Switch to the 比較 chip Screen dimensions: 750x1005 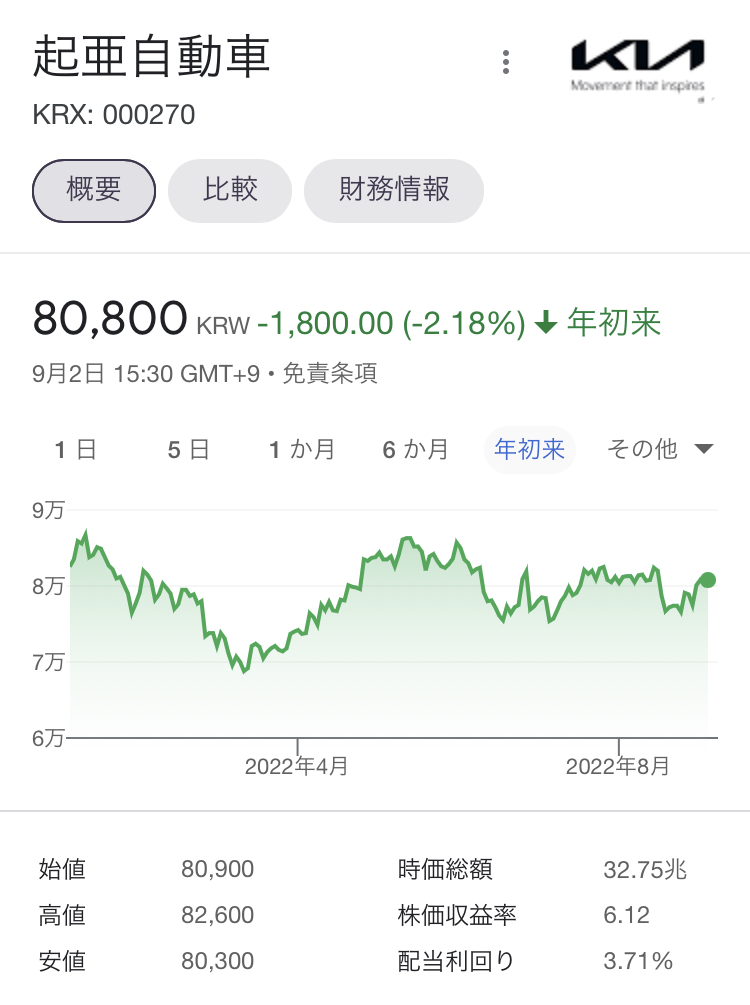(229, 190)
